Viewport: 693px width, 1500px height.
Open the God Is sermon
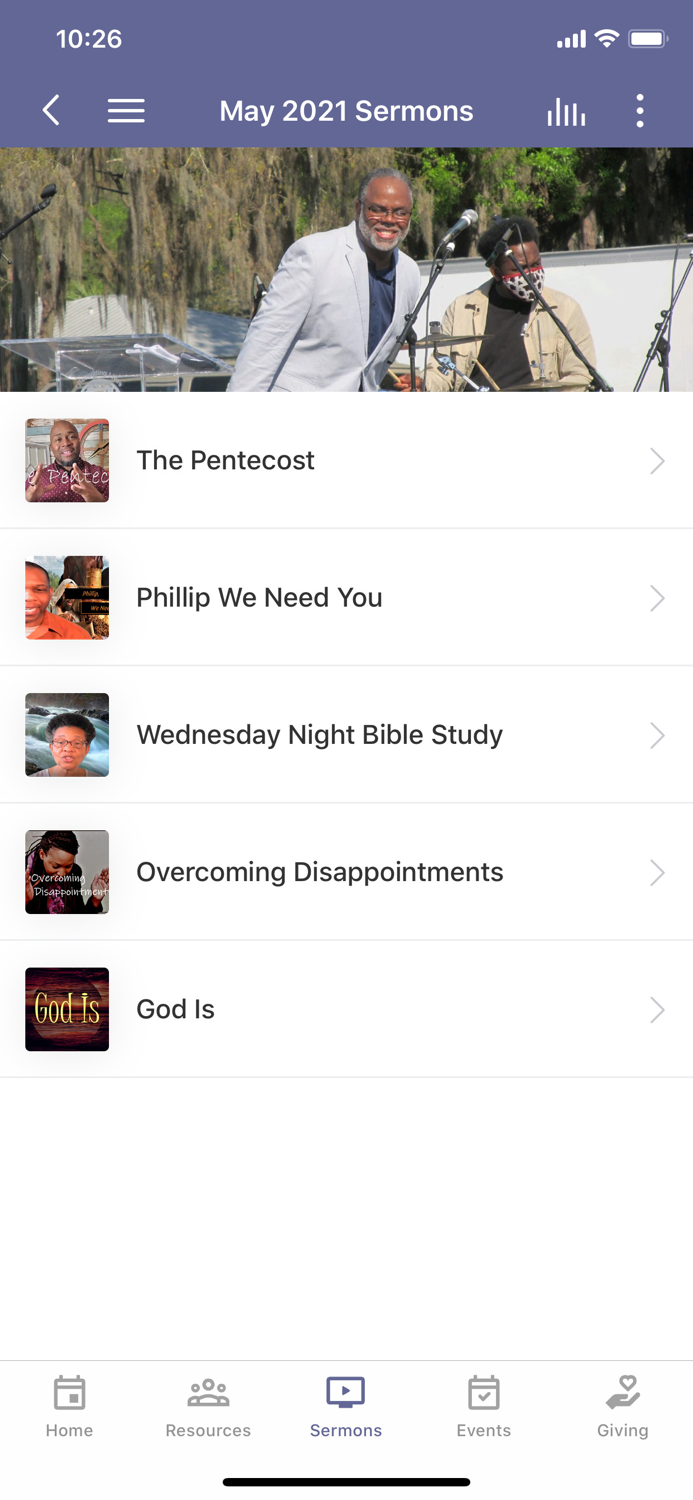[346, 1009]
